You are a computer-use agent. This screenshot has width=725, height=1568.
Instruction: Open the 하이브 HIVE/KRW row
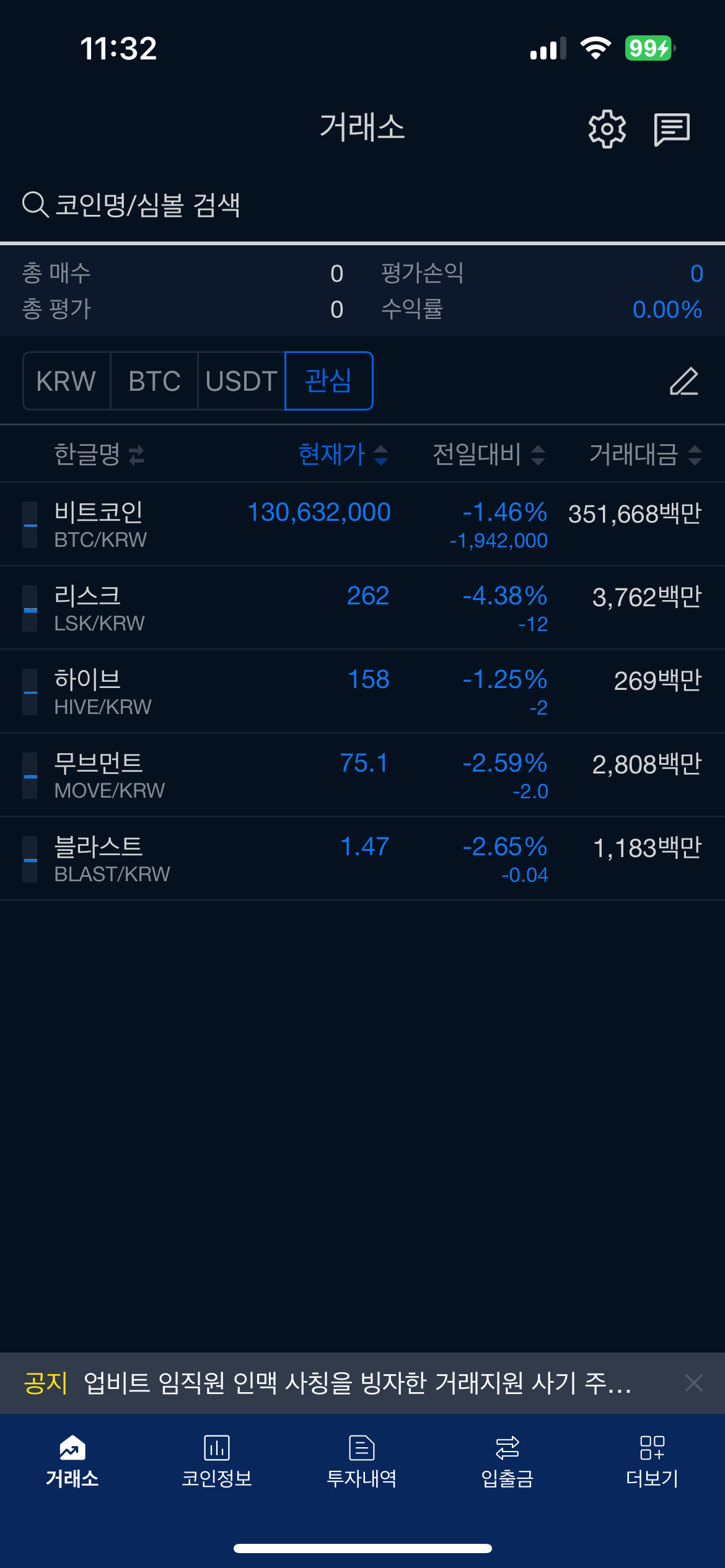click(362, 692)
